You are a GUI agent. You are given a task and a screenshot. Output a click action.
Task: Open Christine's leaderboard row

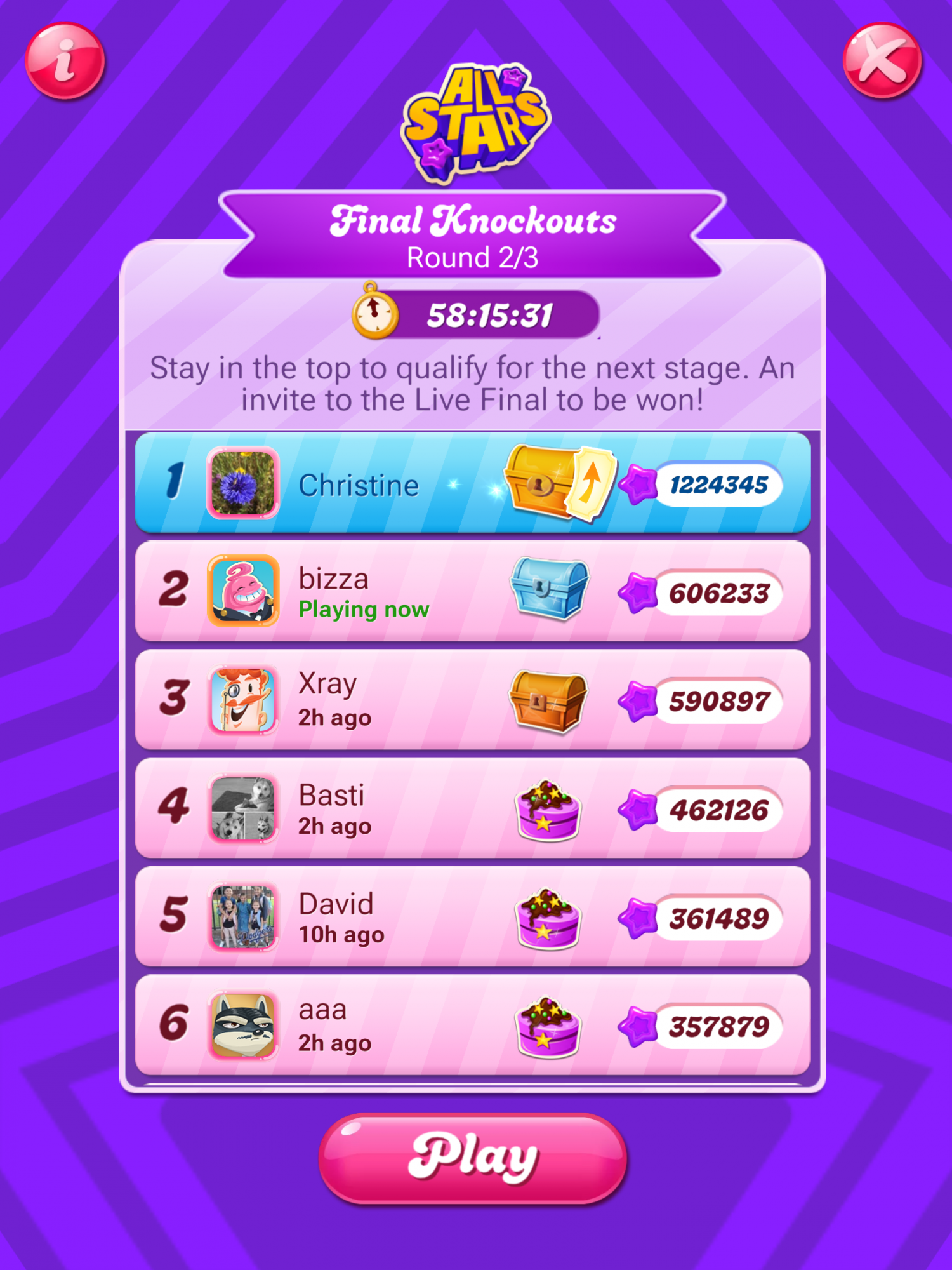point(381,484)
